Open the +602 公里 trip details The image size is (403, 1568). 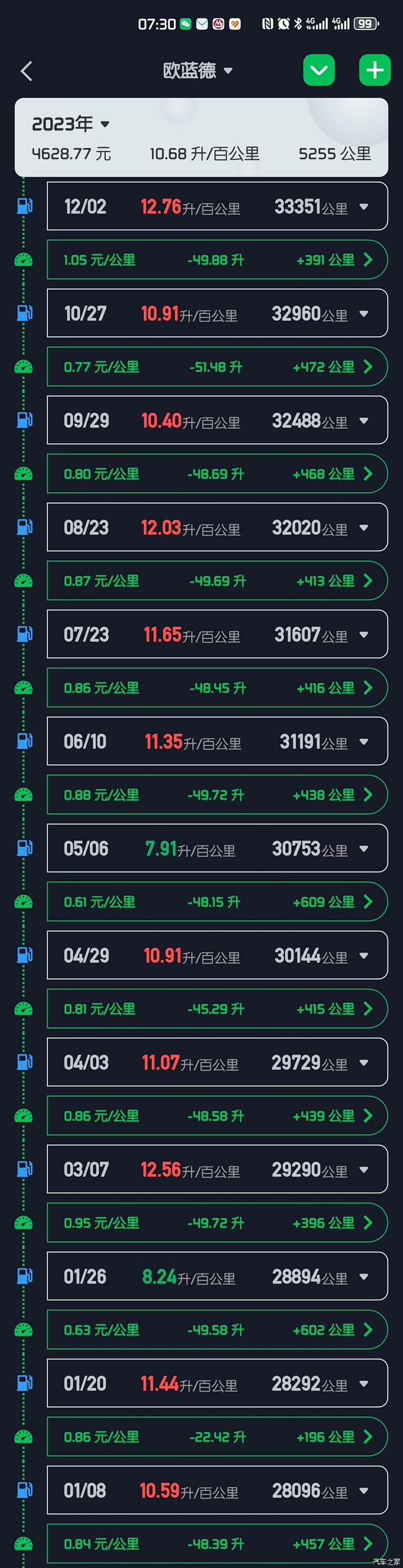367,1330
